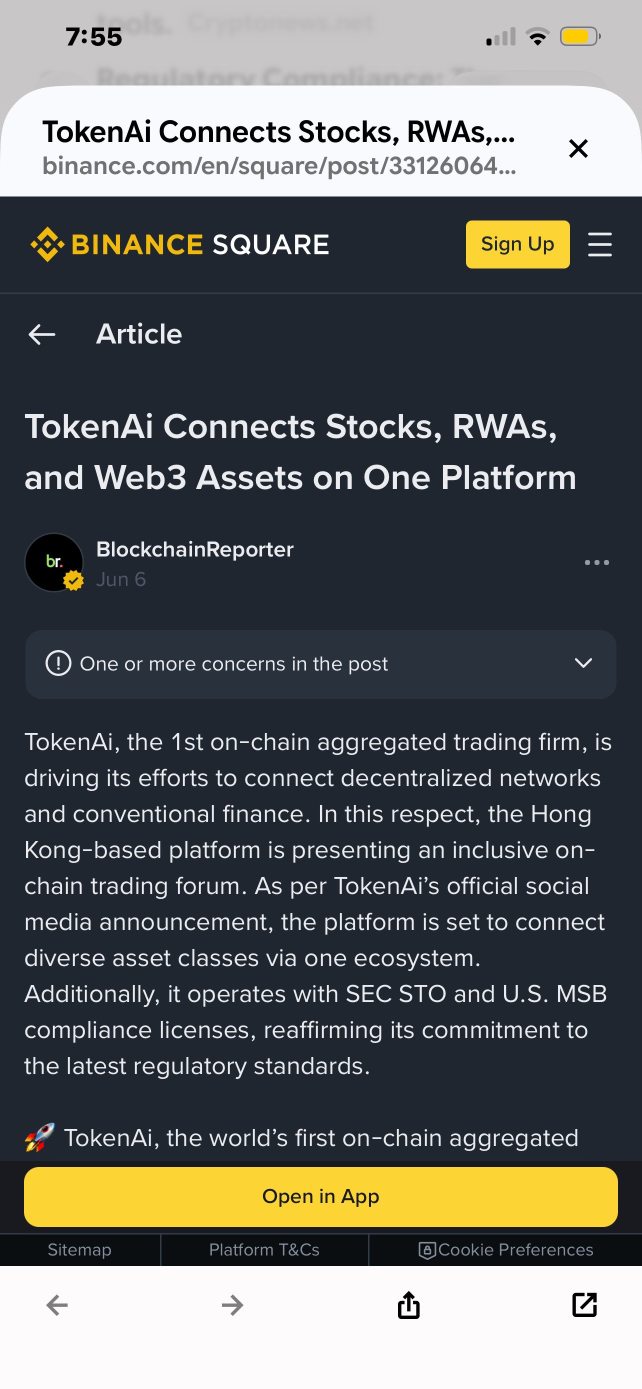Screen dimensions: 642x1389
Task: Go back from the Article page
Action: [42, 335]
